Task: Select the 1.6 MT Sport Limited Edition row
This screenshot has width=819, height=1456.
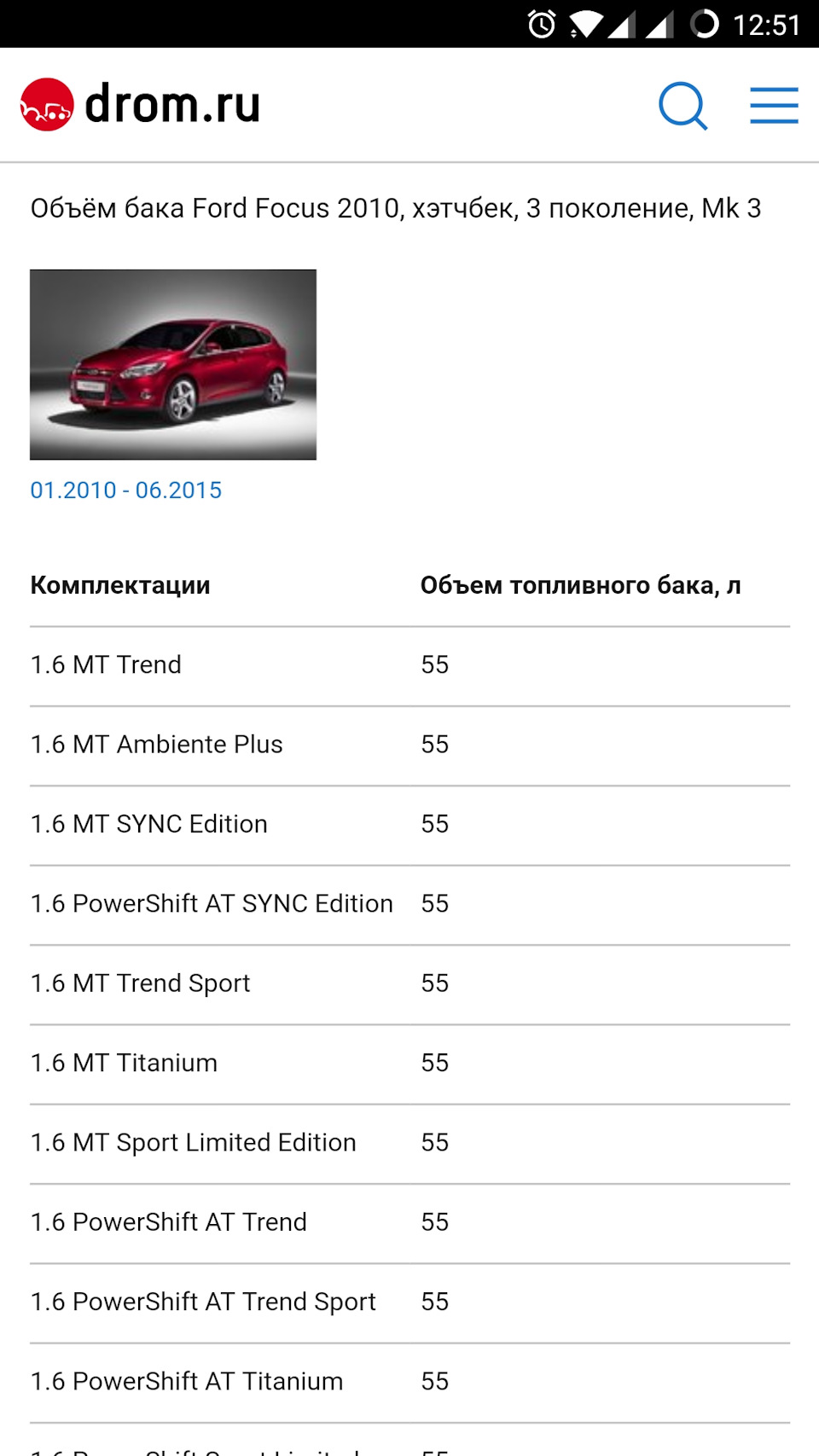Action: click(x=193, y=1142)
